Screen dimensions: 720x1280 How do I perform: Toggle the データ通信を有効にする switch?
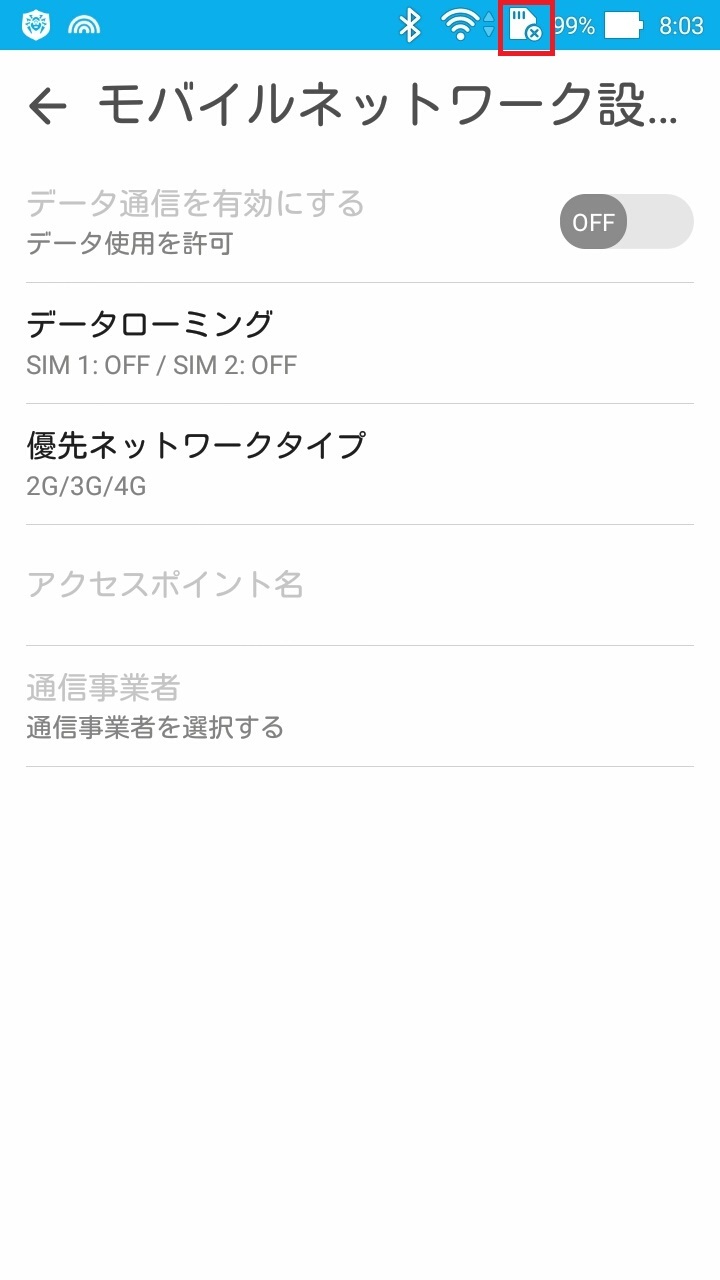[x=626, y=221]
